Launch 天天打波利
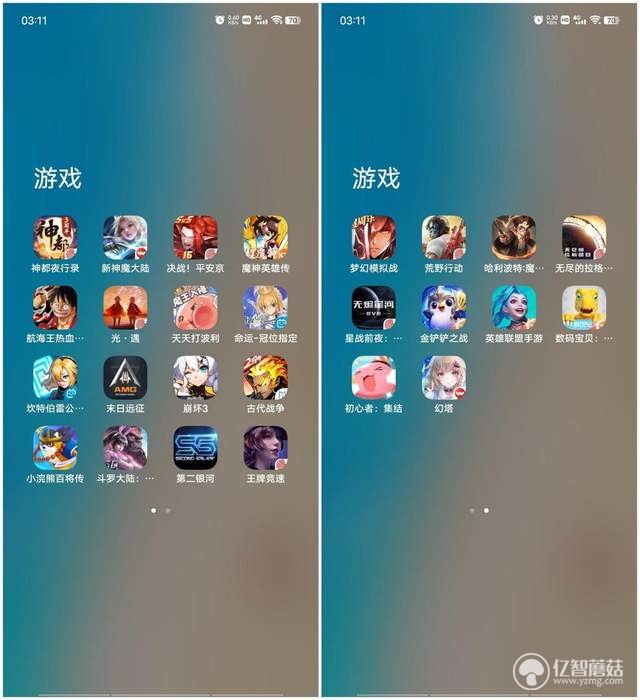Screen dimensions: 640x700 195,308
